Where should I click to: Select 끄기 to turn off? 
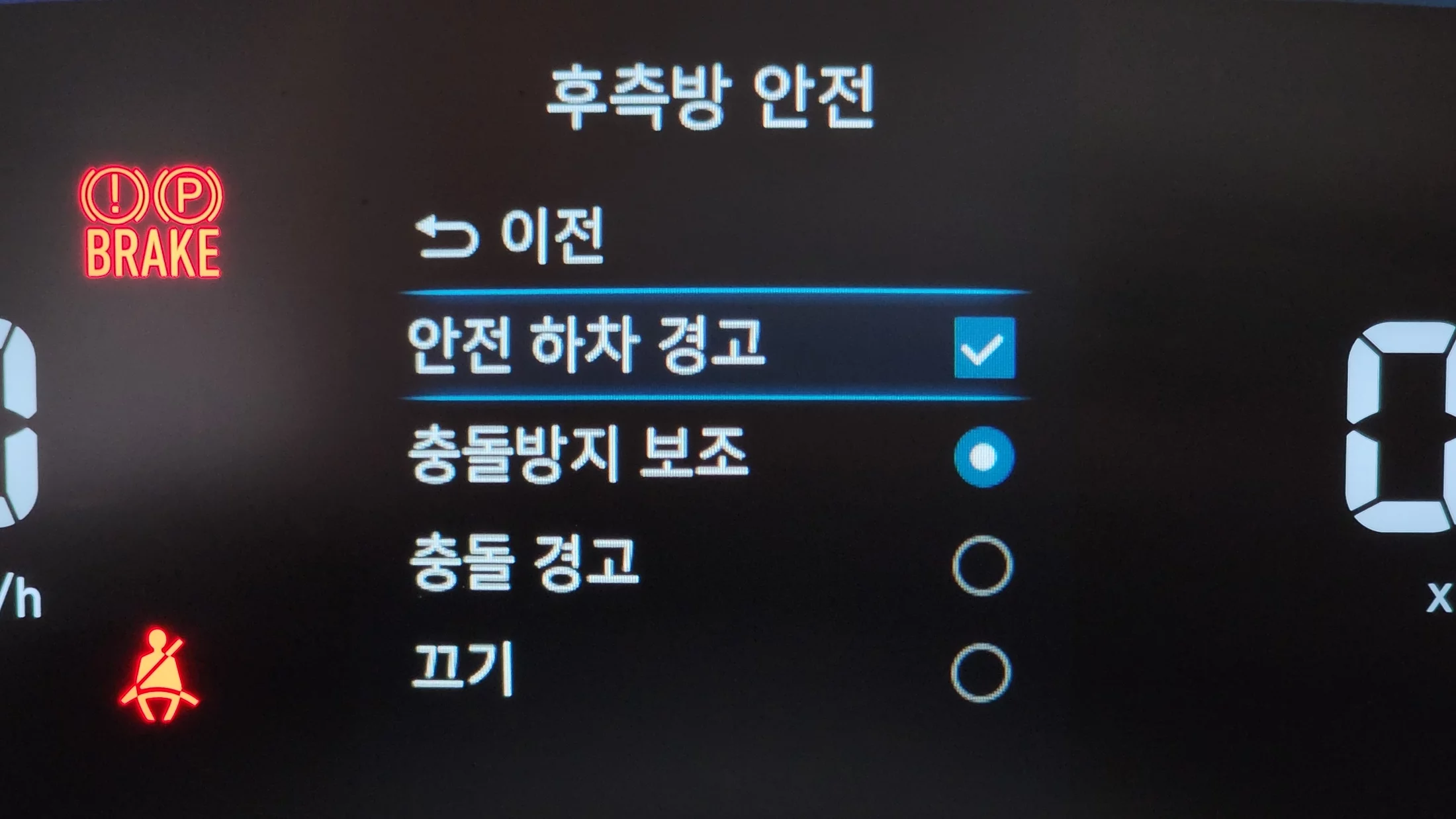click(981, 672)
